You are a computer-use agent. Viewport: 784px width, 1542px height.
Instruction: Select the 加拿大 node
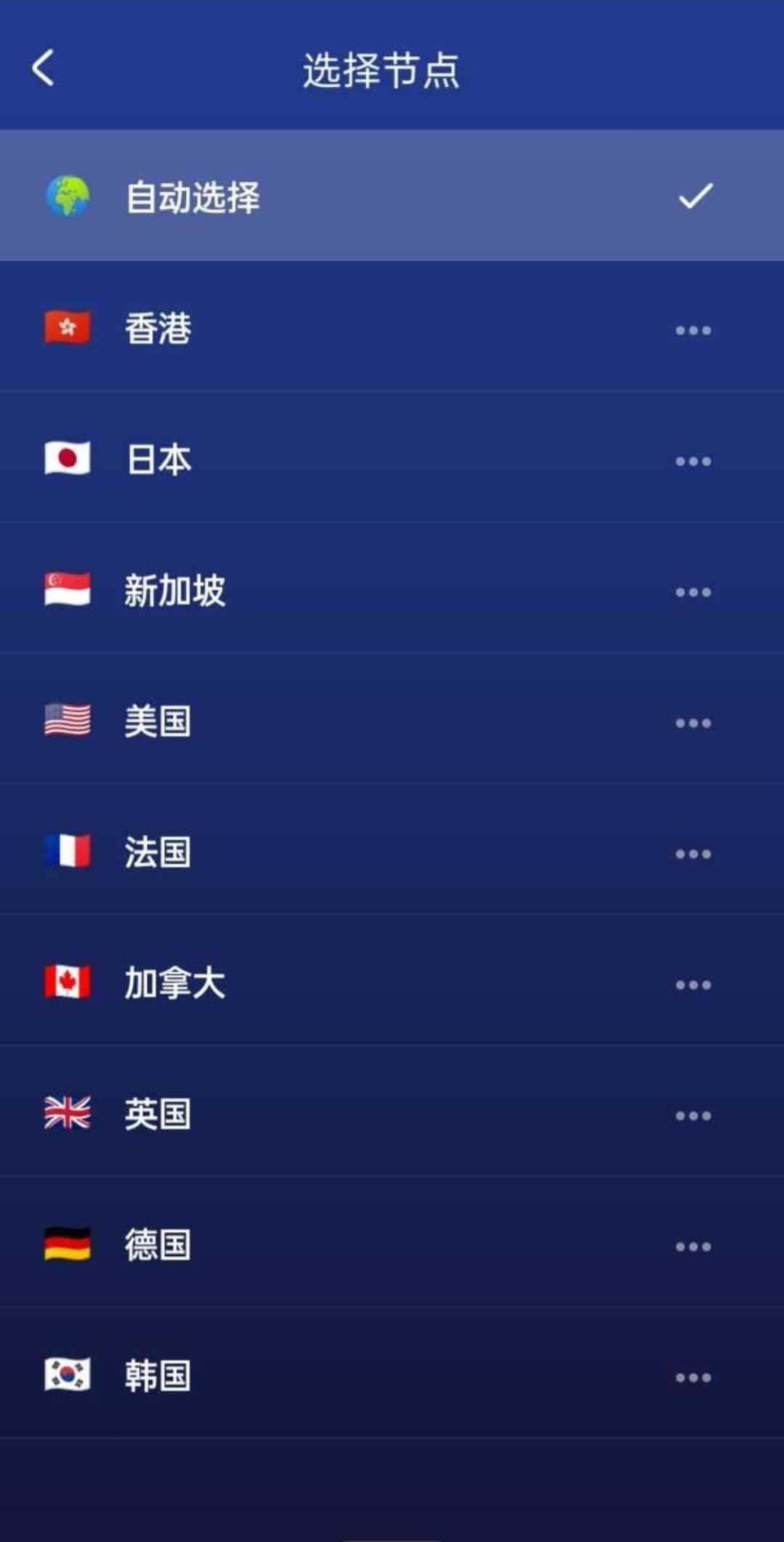tap(392, 981)
